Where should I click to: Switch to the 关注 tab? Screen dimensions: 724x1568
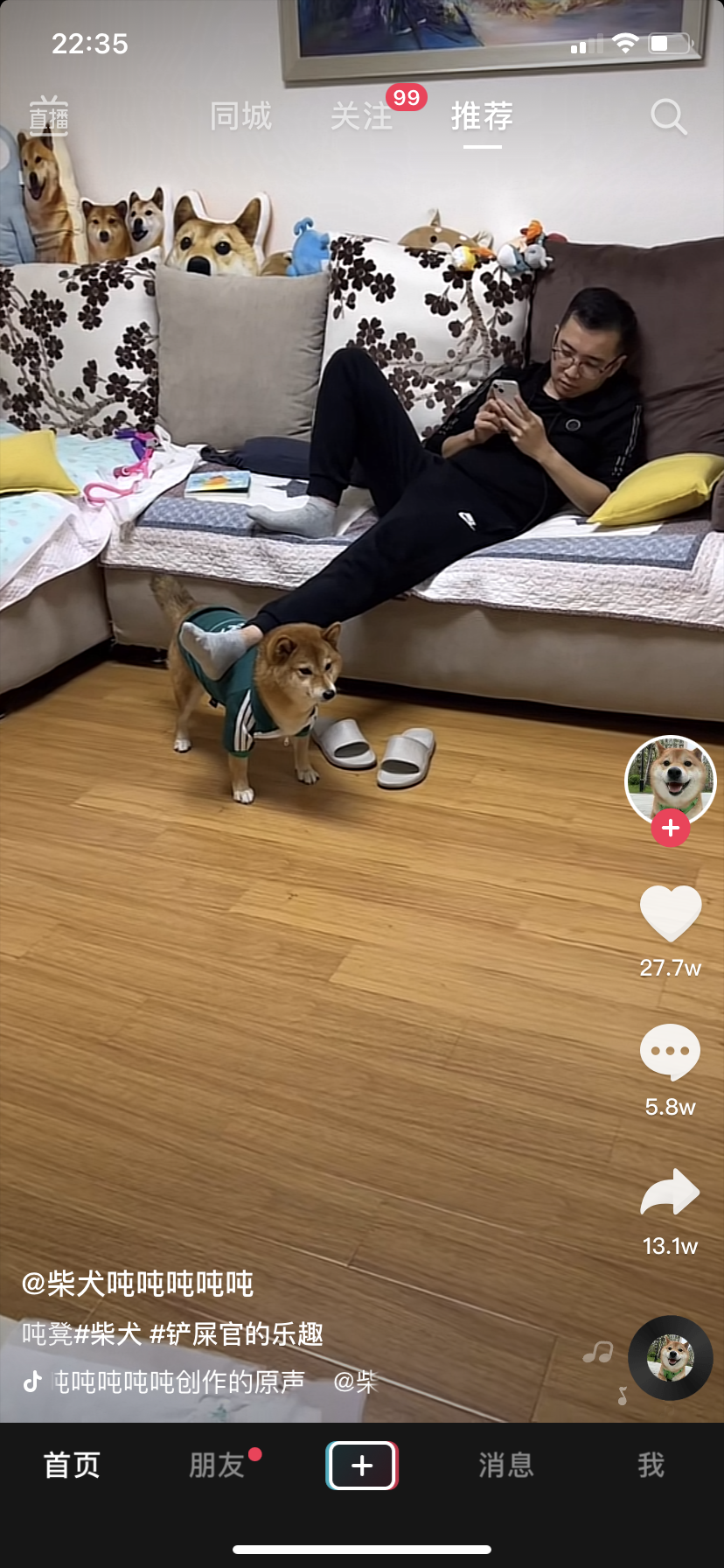(x=362, y=116)
